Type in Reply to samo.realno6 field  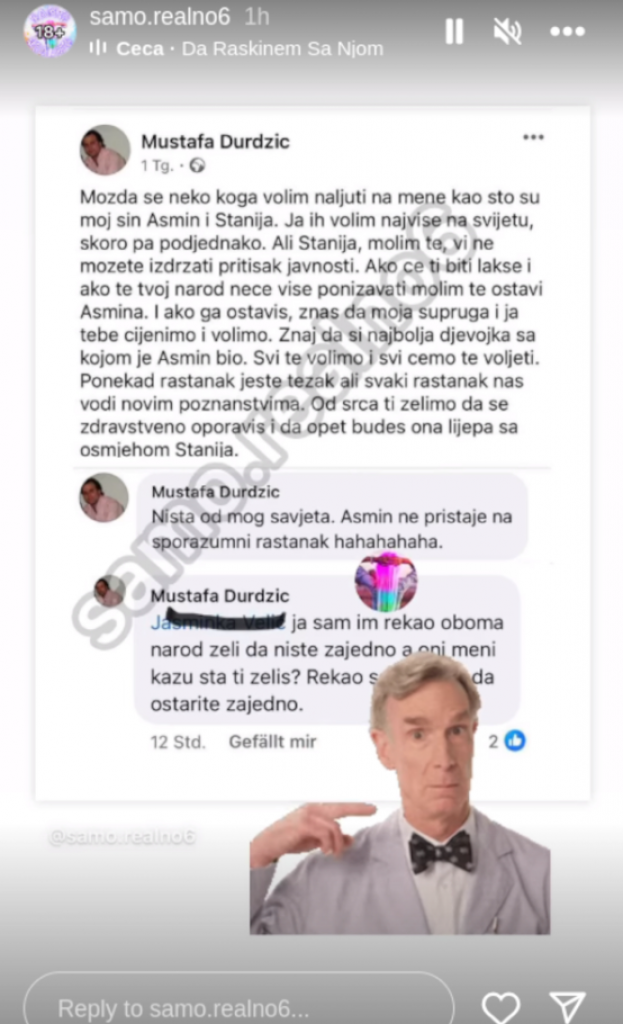238,1006
